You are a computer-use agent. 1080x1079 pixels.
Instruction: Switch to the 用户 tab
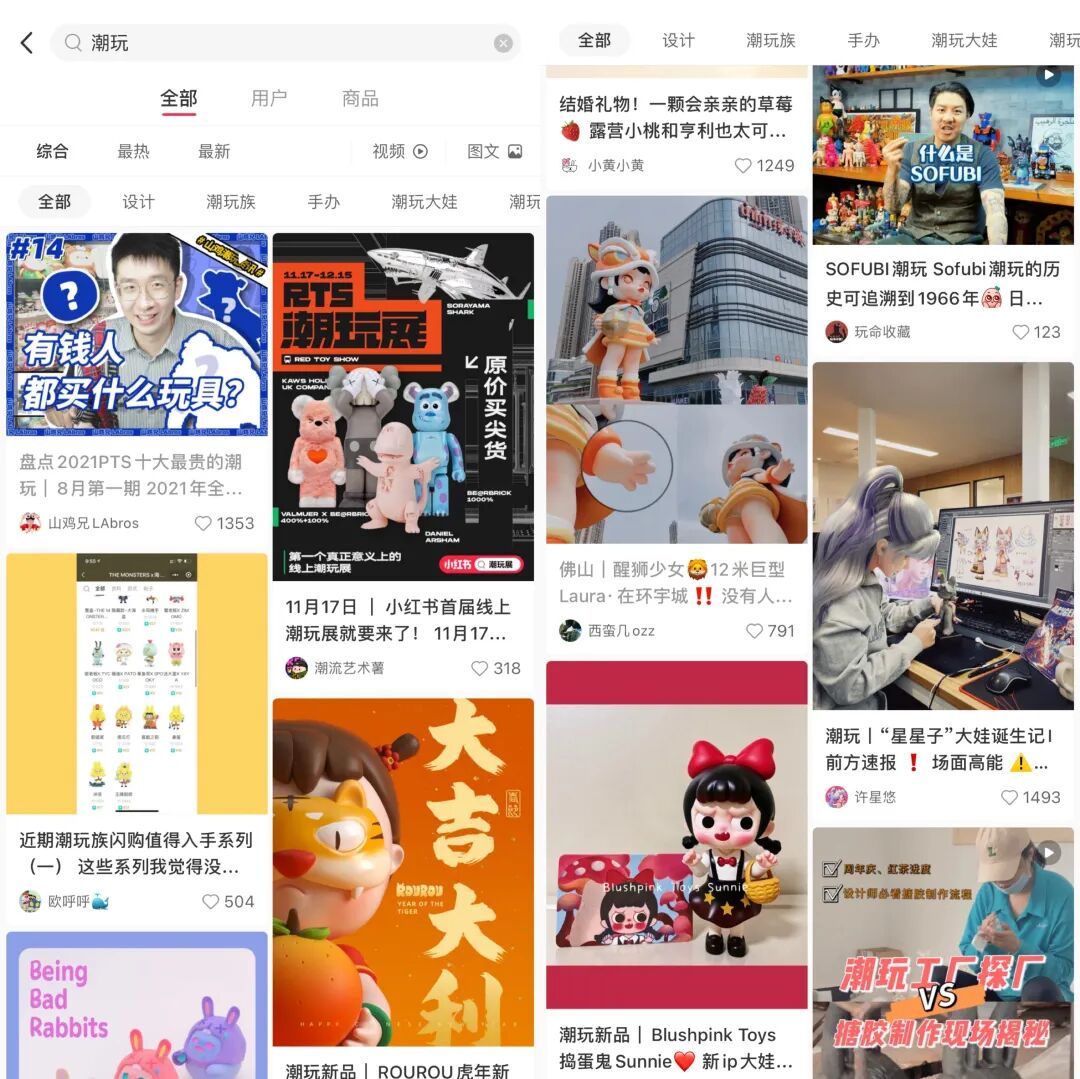[x=269, y=98]
